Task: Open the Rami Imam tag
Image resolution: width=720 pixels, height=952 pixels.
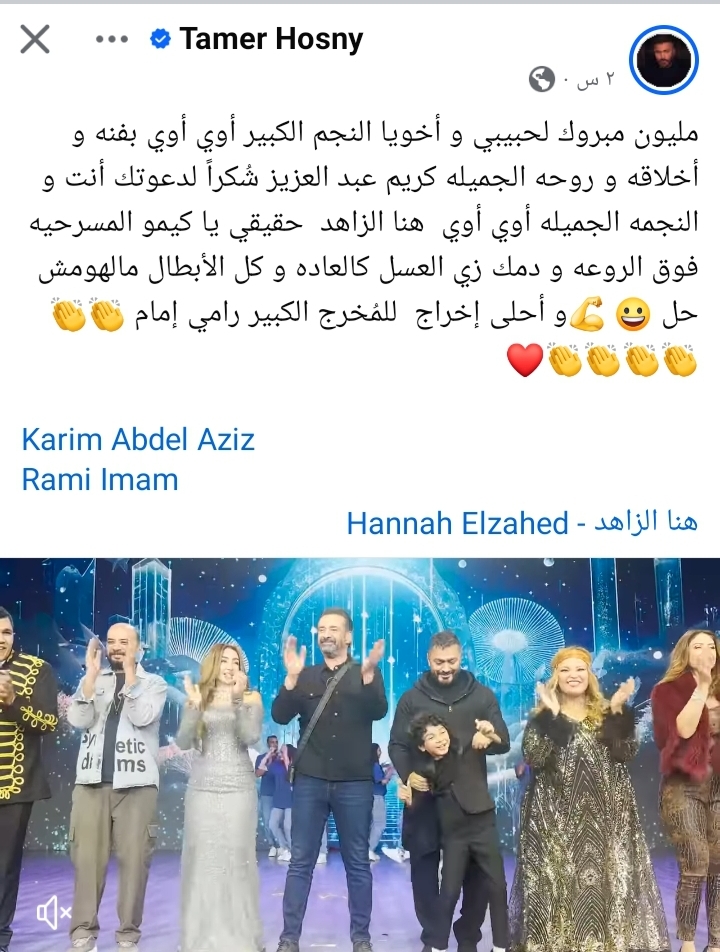Action: click(x=100, y=480)
